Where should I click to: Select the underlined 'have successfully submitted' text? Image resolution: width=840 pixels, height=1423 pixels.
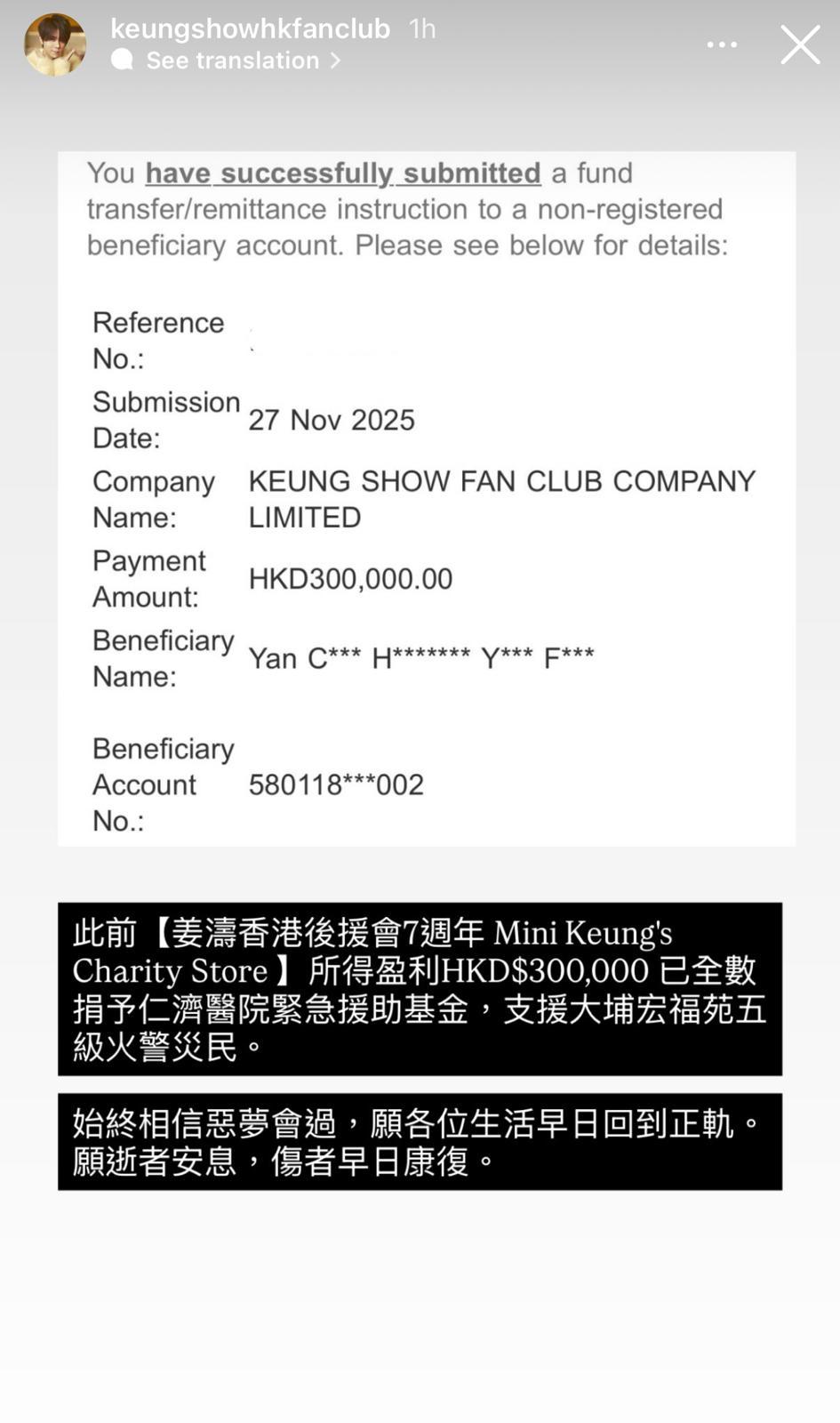pos(341,173)
